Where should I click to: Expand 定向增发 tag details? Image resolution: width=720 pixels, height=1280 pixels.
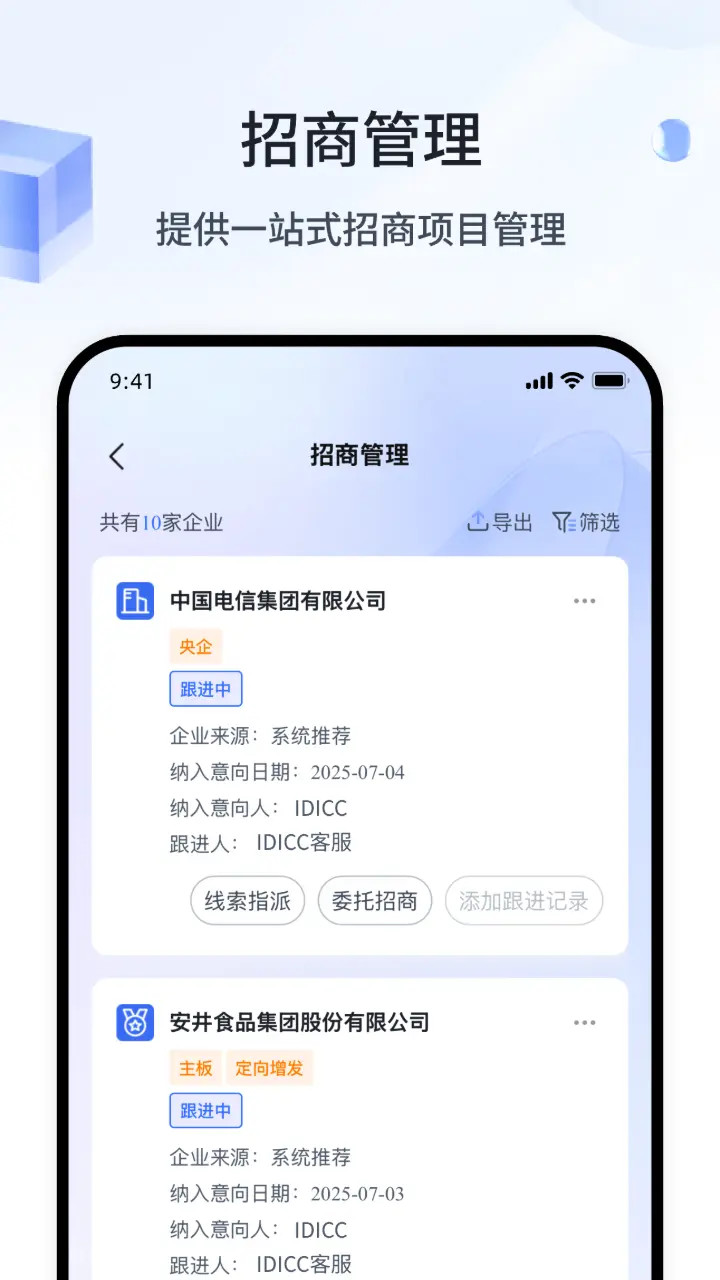click(269, 1068)
